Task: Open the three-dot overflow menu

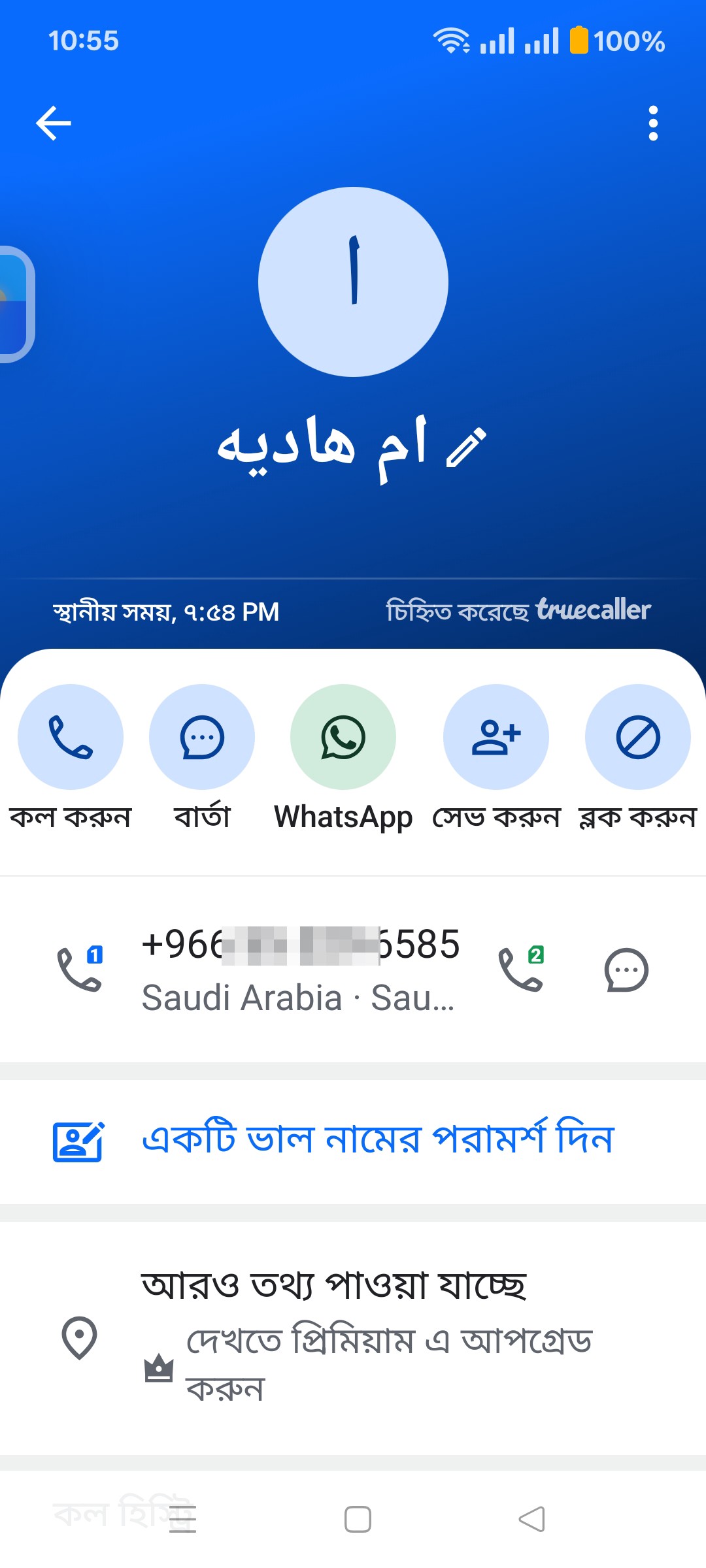Action: (x=652, y=123)
